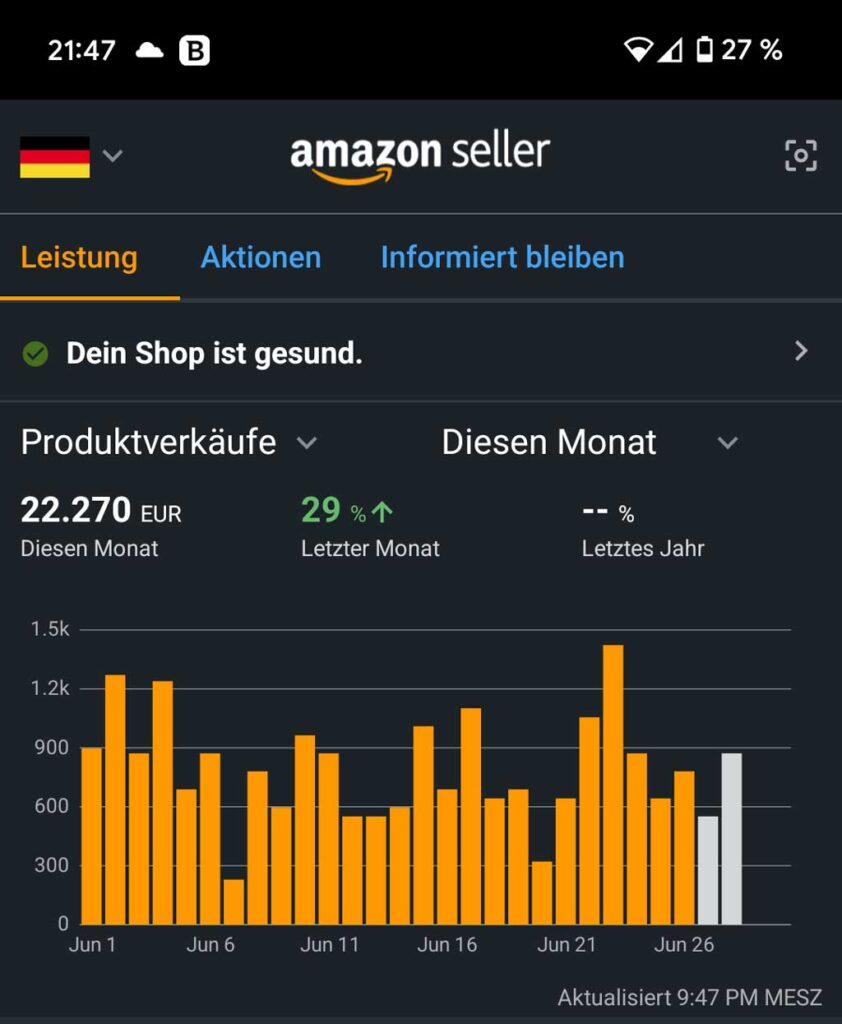The width and height of the screenshot is (842, 1024).
Task: Select the Leistung tab
Action: [x=79, y=257]
